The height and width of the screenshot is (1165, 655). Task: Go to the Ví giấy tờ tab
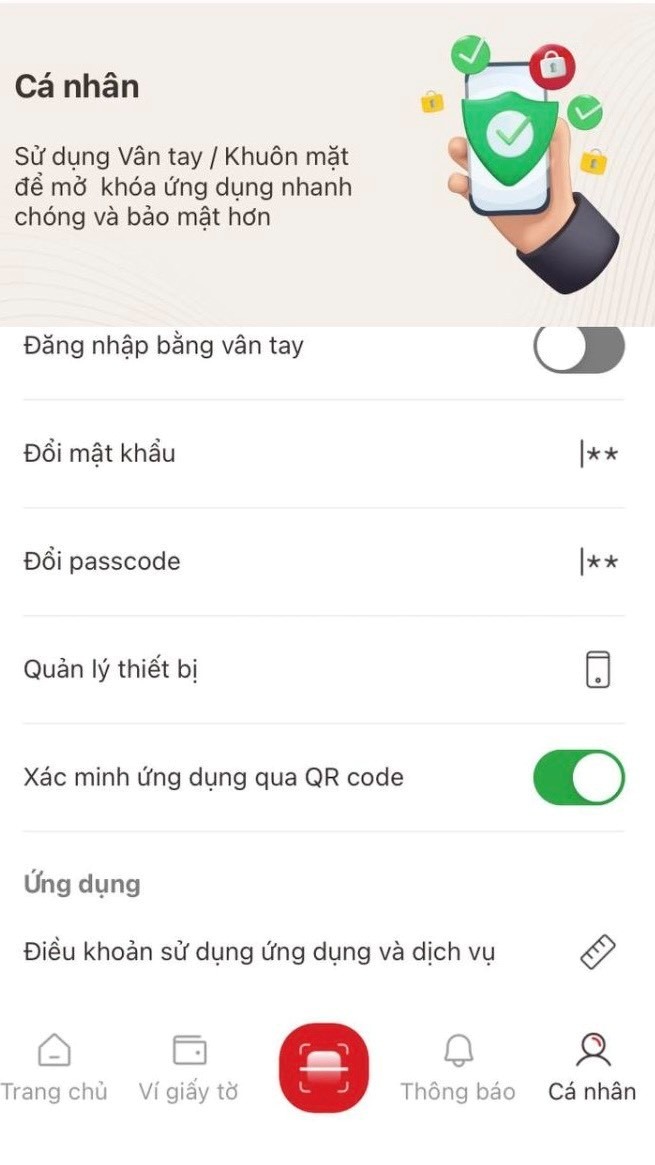click(x=189, y=1068)
